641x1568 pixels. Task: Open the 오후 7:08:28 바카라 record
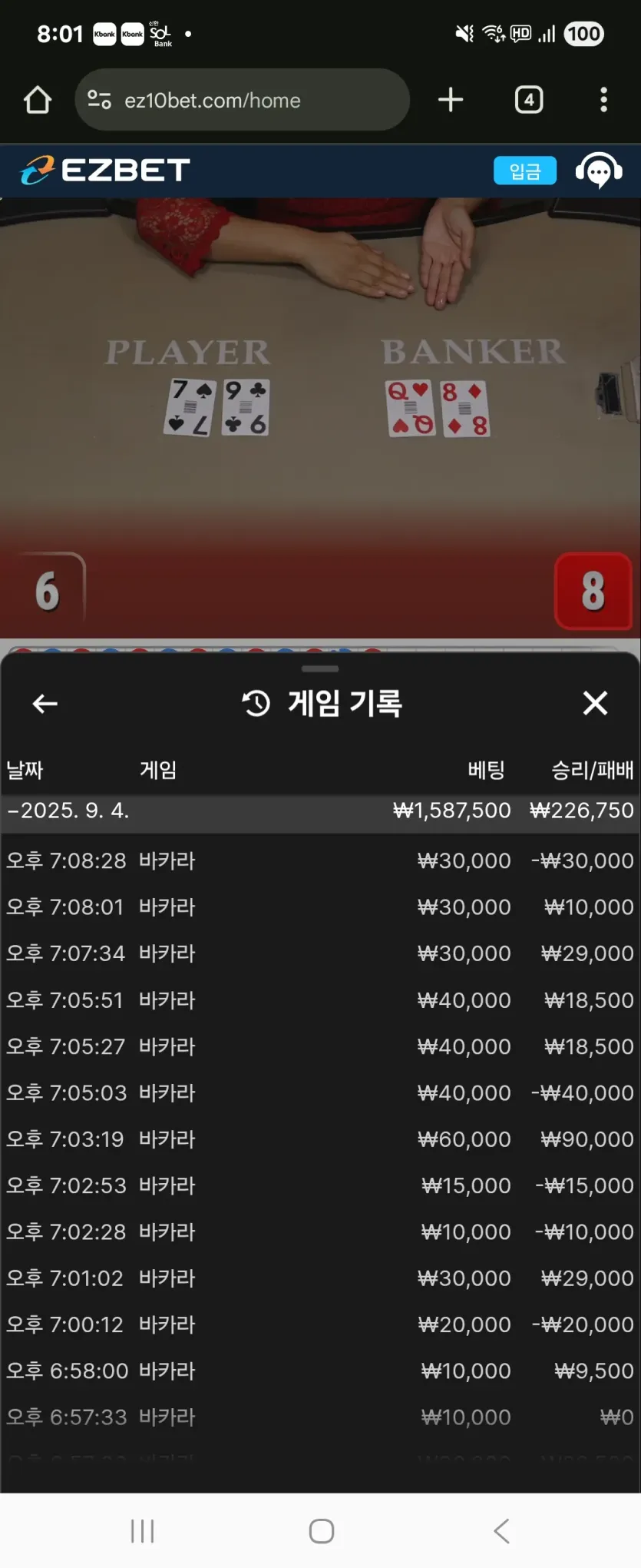click(320, 860)
